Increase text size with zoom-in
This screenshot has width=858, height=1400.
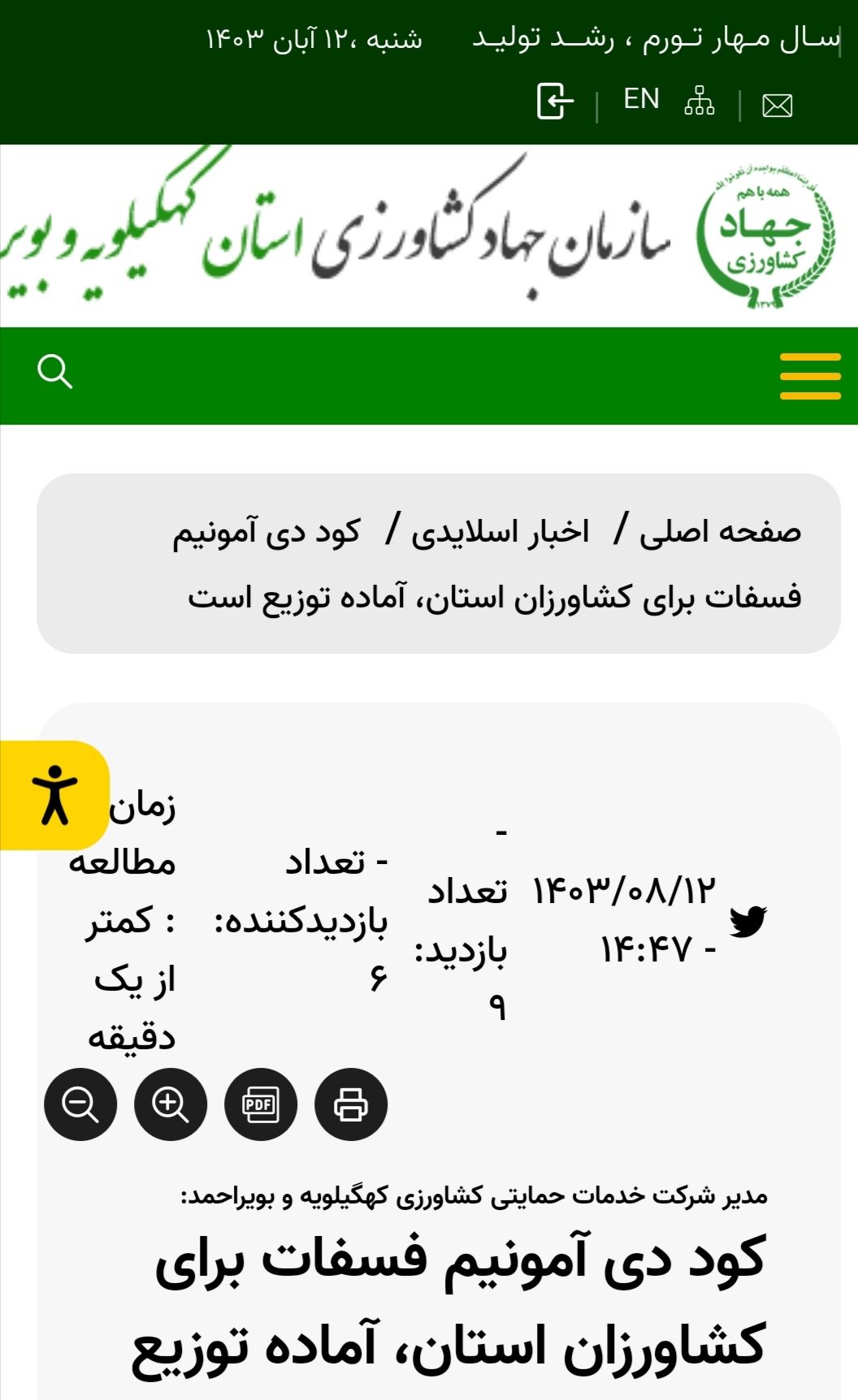tap(171, 1104)
